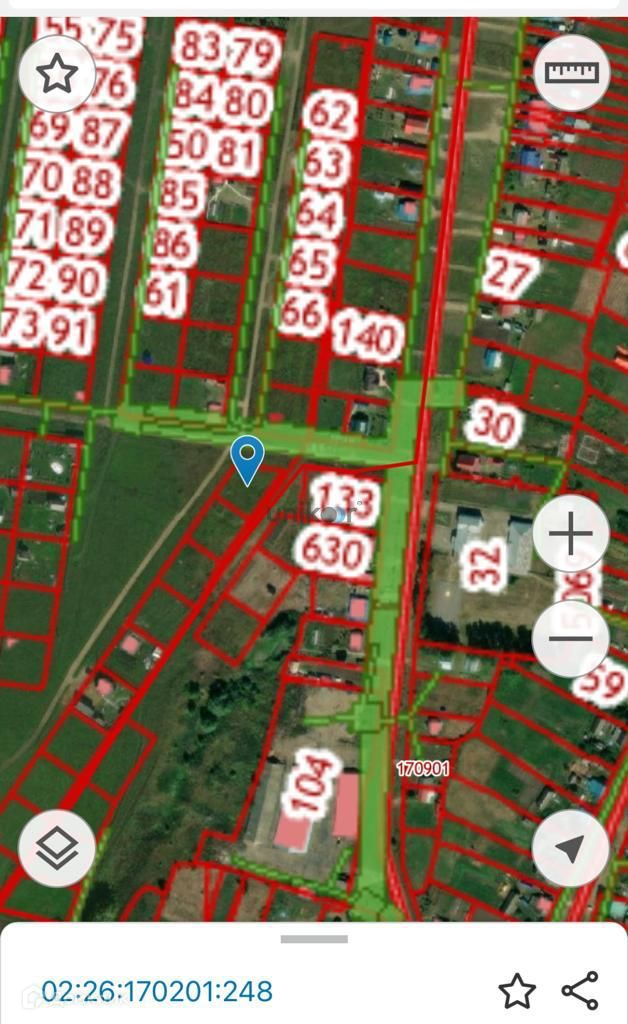Zoom in with the plus button

coord(570,533)
